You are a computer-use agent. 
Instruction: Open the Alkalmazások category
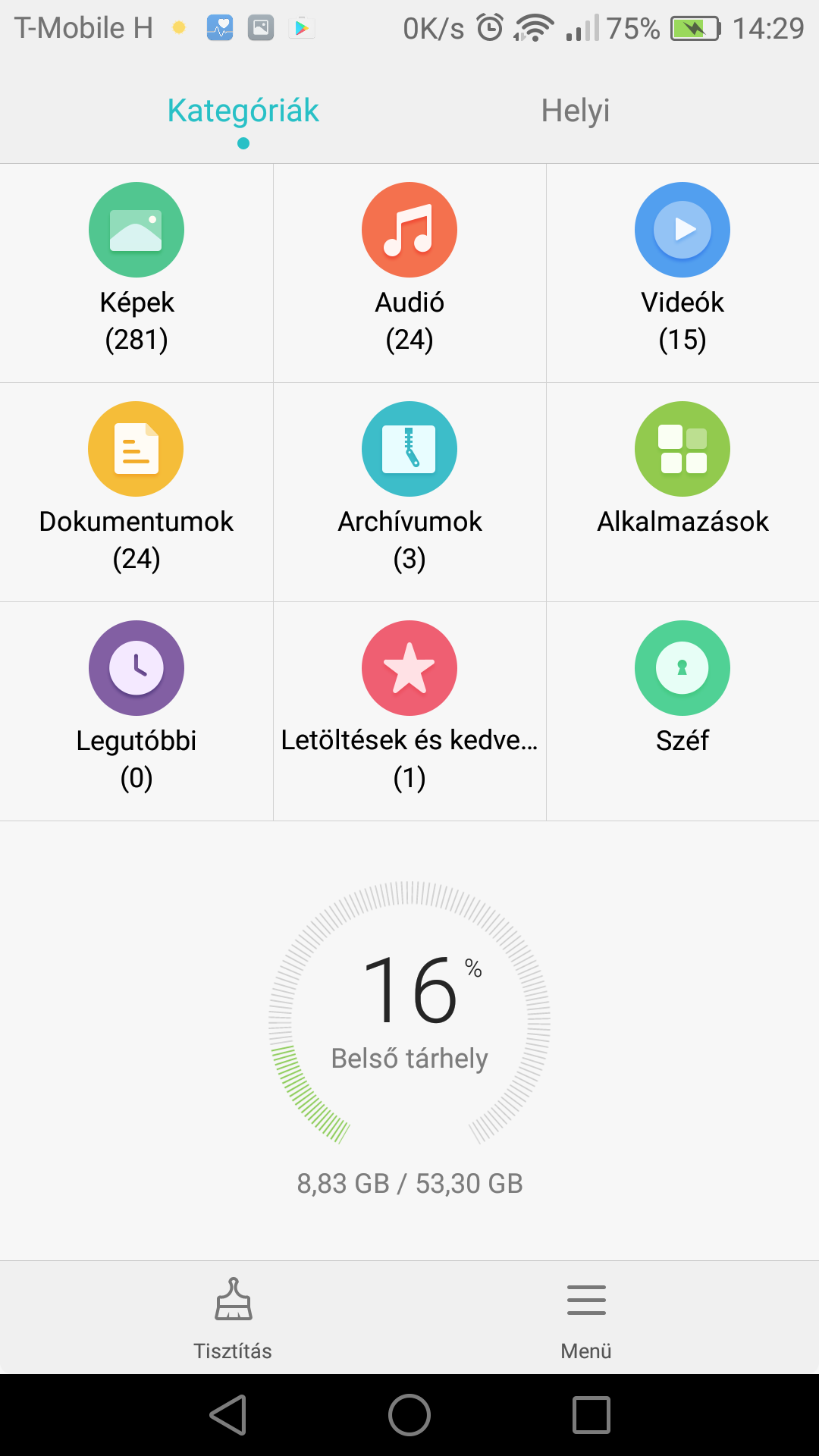(x=682, y=492)
